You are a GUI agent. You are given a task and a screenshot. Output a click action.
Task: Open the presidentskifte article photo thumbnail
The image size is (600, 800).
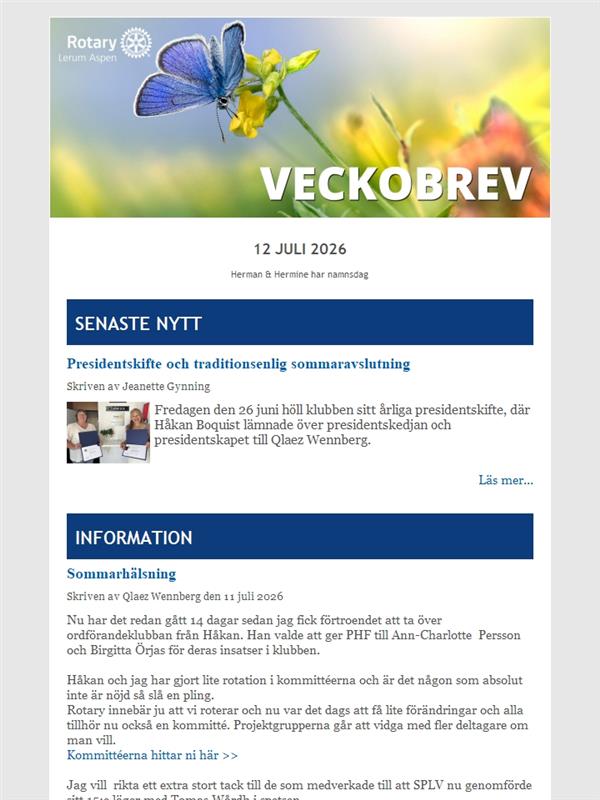[108, 432]
